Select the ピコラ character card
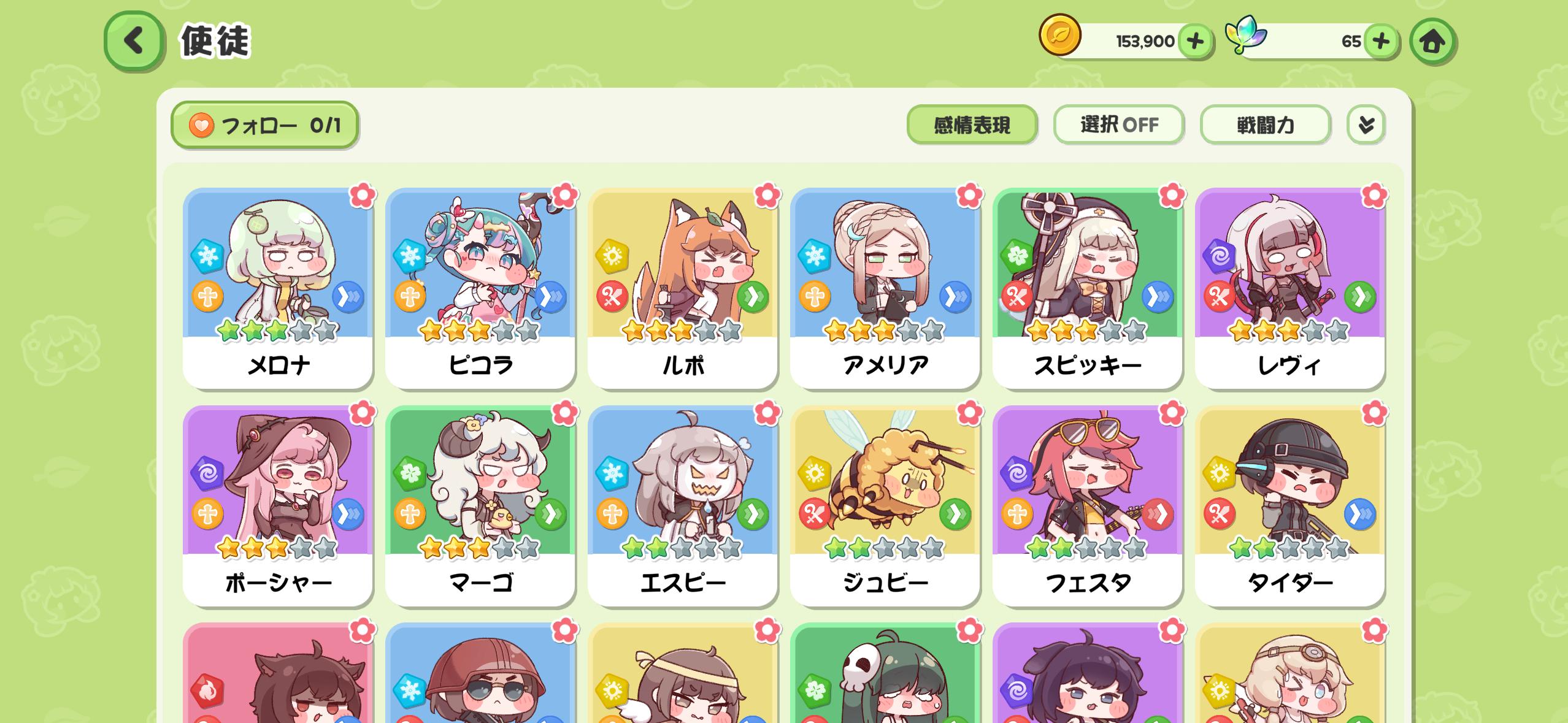Image resolution: width=1568 pixels, height=723 pixels. pos(480,288)
